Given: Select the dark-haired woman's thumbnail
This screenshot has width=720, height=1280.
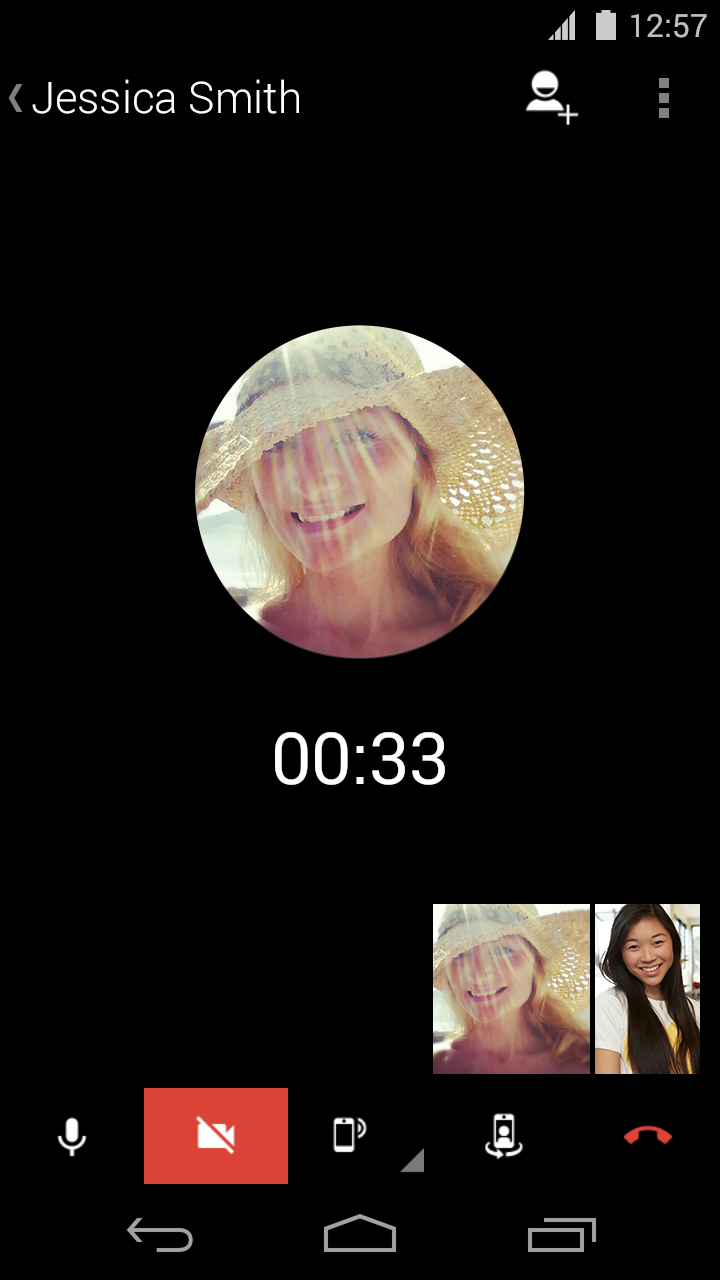Looking at the screenshot, I should click(x=647, y=989).
